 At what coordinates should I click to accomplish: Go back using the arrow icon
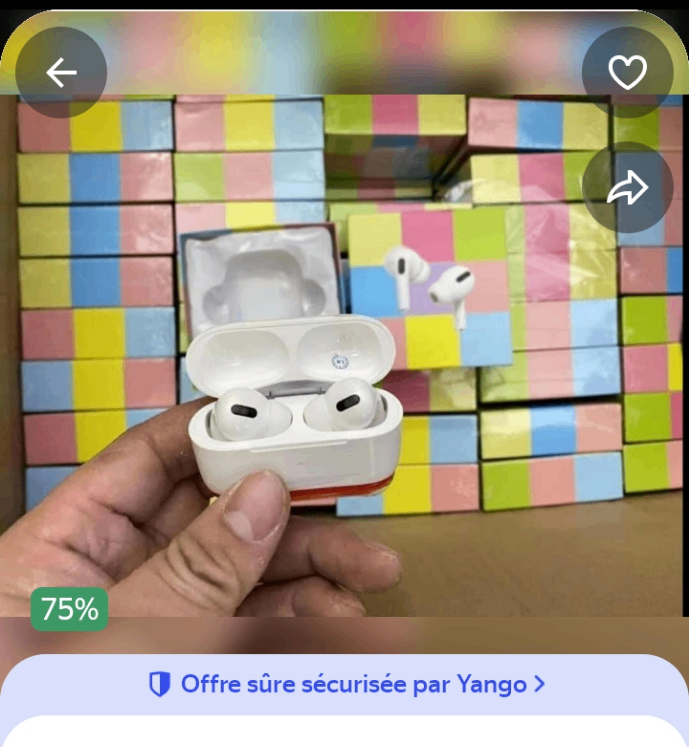[x=61, y=72]
